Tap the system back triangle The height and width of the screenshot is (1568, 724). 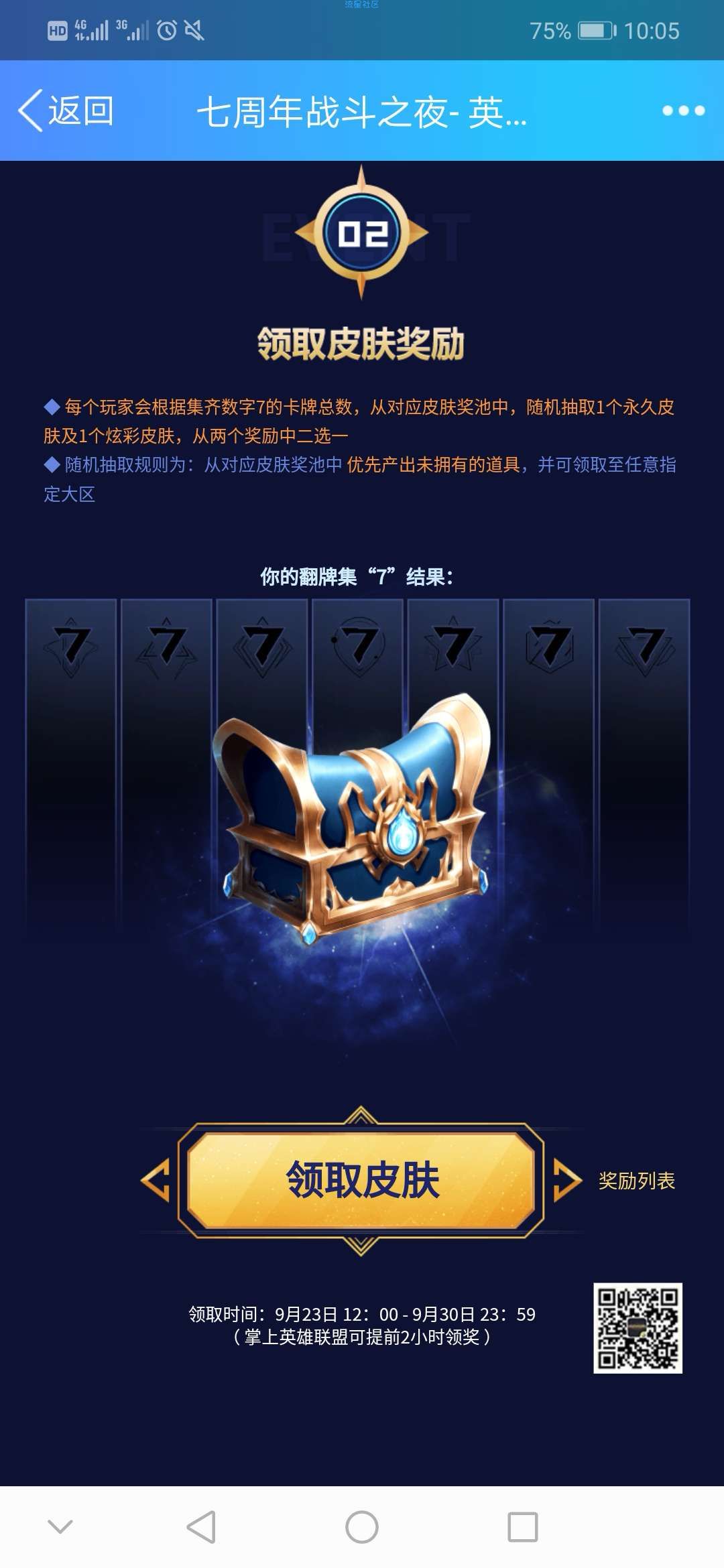coord(201,1527)
